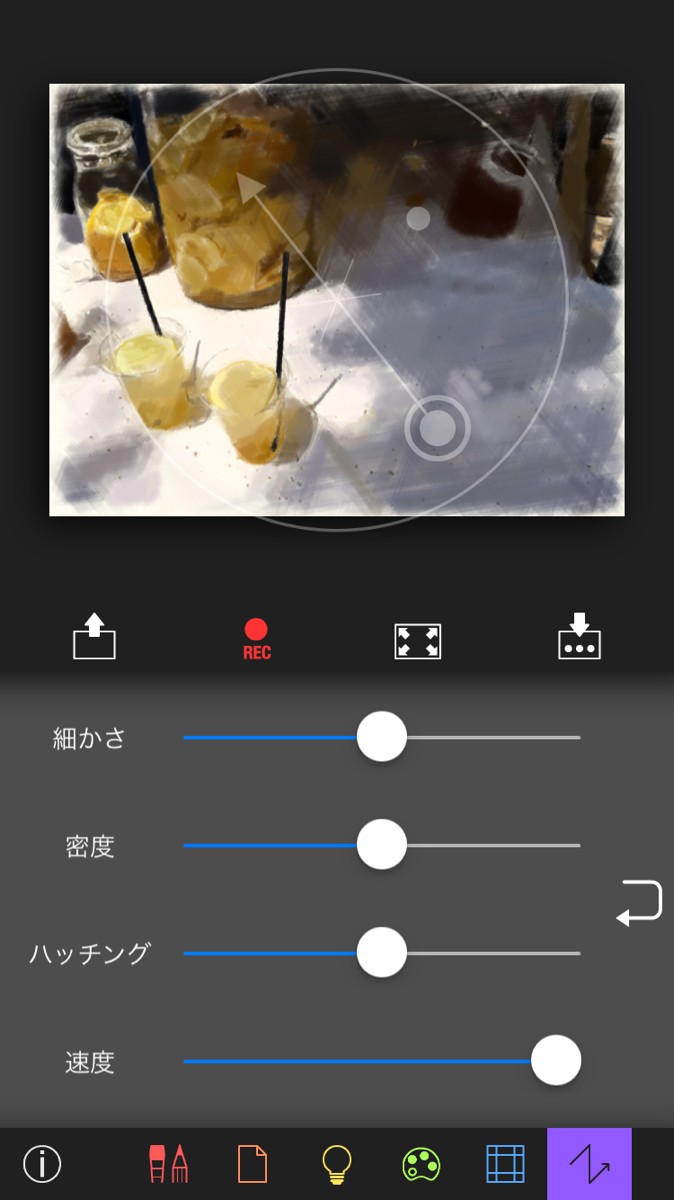
Task: Open the info button
Action: point(42,1164)
